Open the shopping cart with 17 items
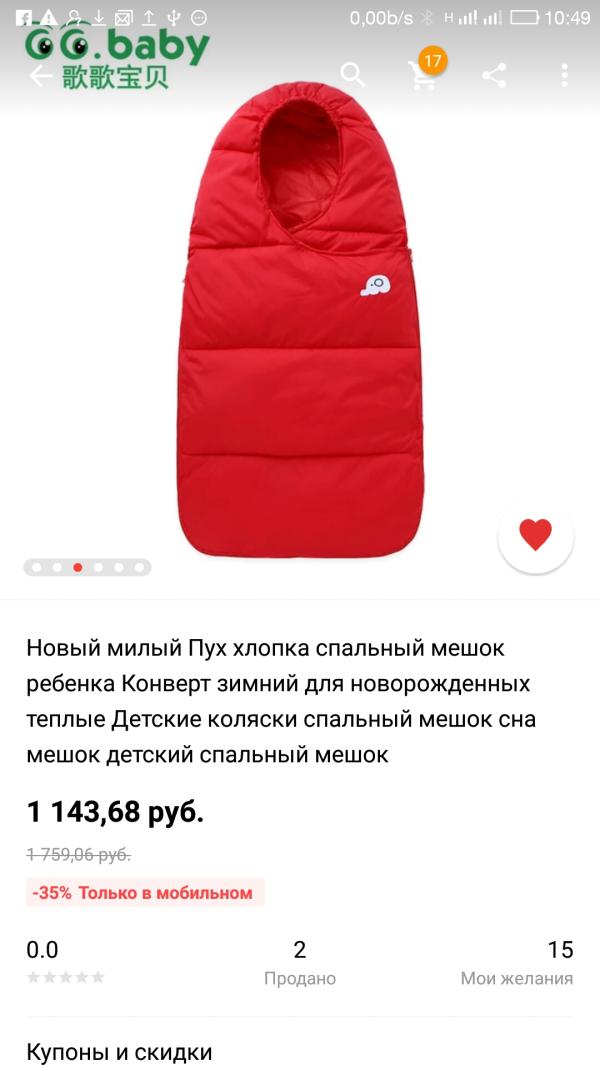This screenshot has width=600, height=1066. coord(424,74)
